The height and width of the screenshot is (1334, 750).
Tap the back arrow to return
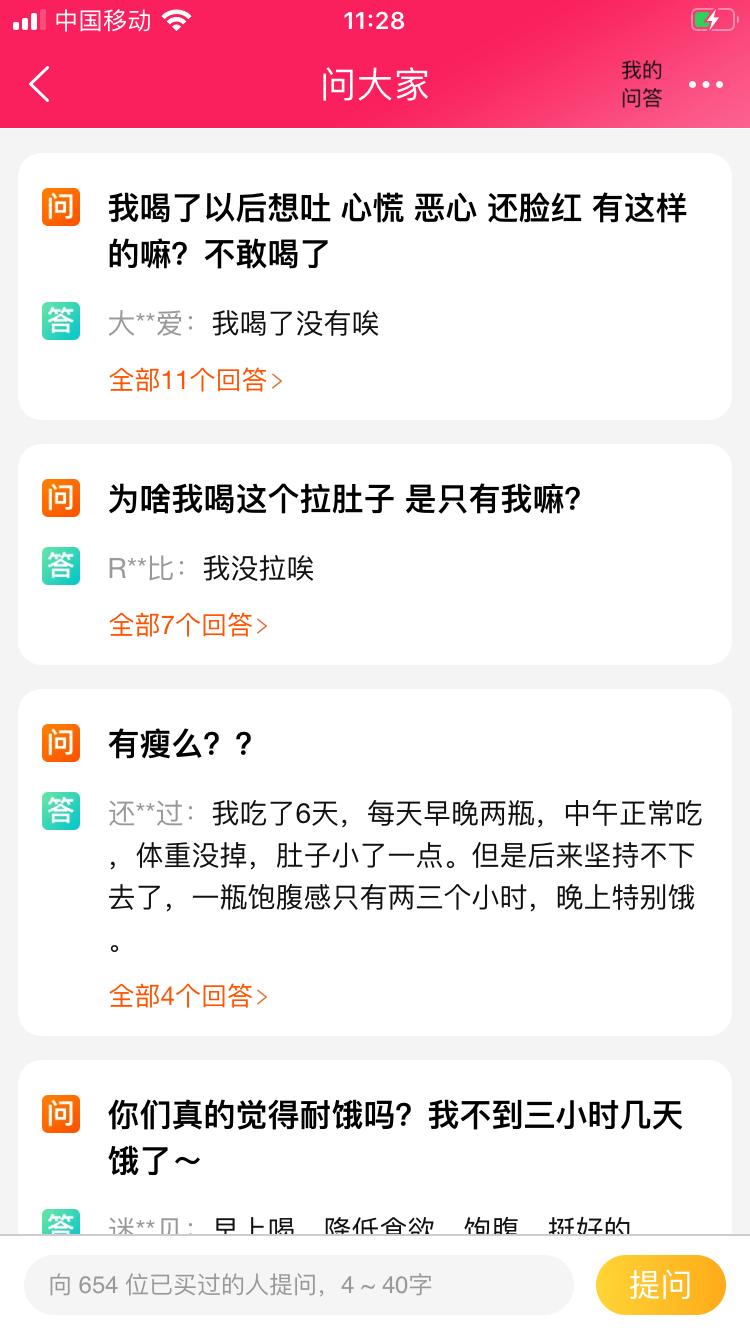[40, 84]
